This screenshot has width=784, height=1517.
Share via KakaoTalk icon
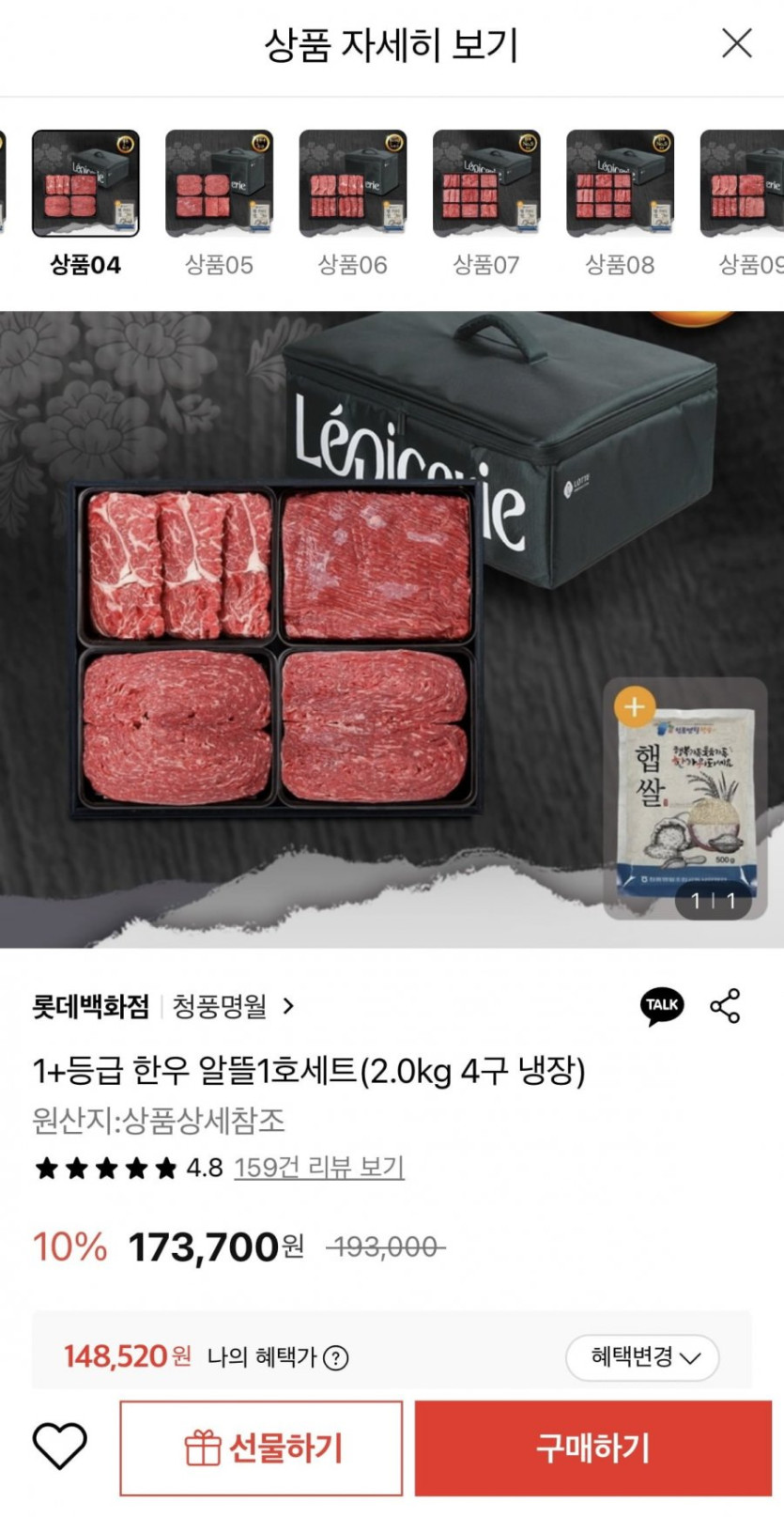click(x=662, y=1006)
